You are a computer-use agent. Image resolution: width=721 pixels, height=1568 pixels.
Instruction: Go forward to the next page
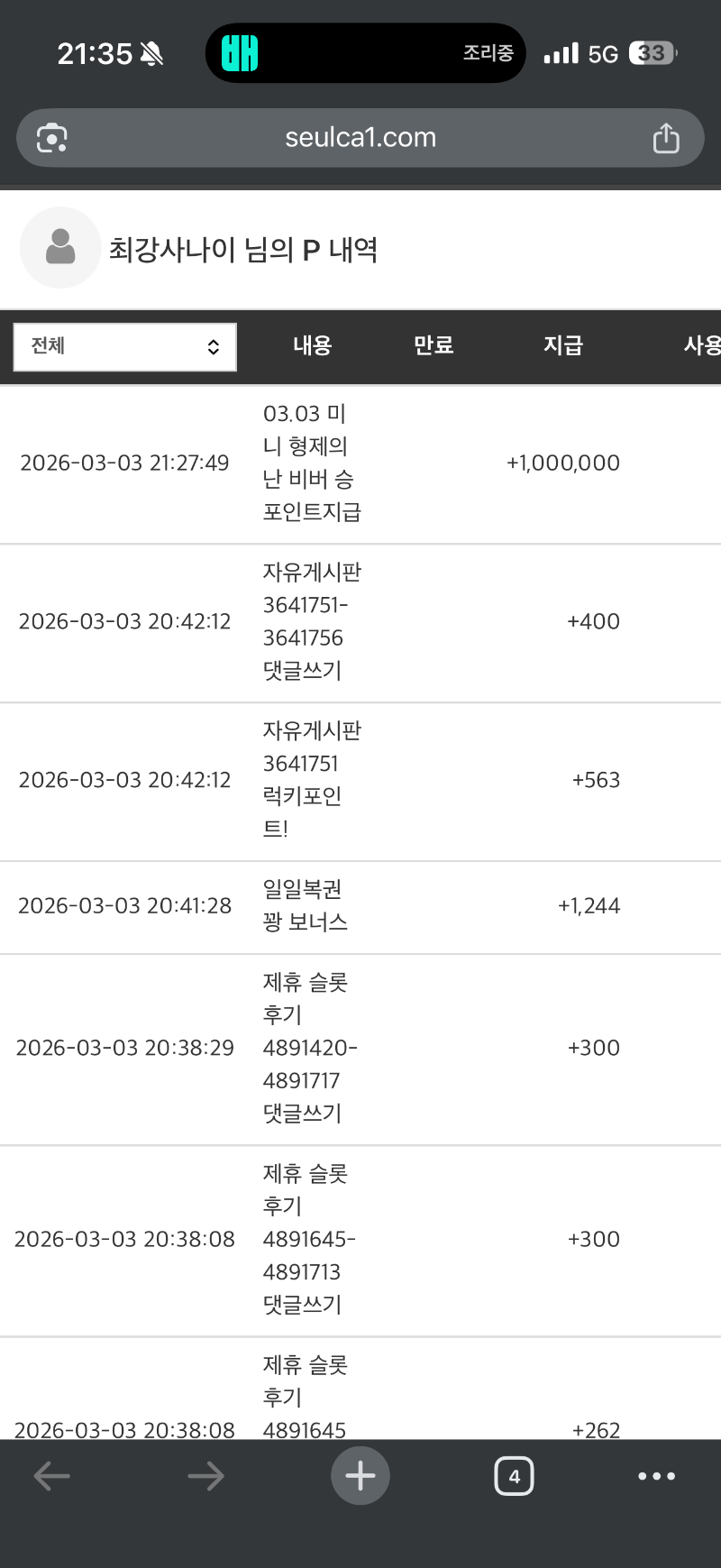point(205,1476)
